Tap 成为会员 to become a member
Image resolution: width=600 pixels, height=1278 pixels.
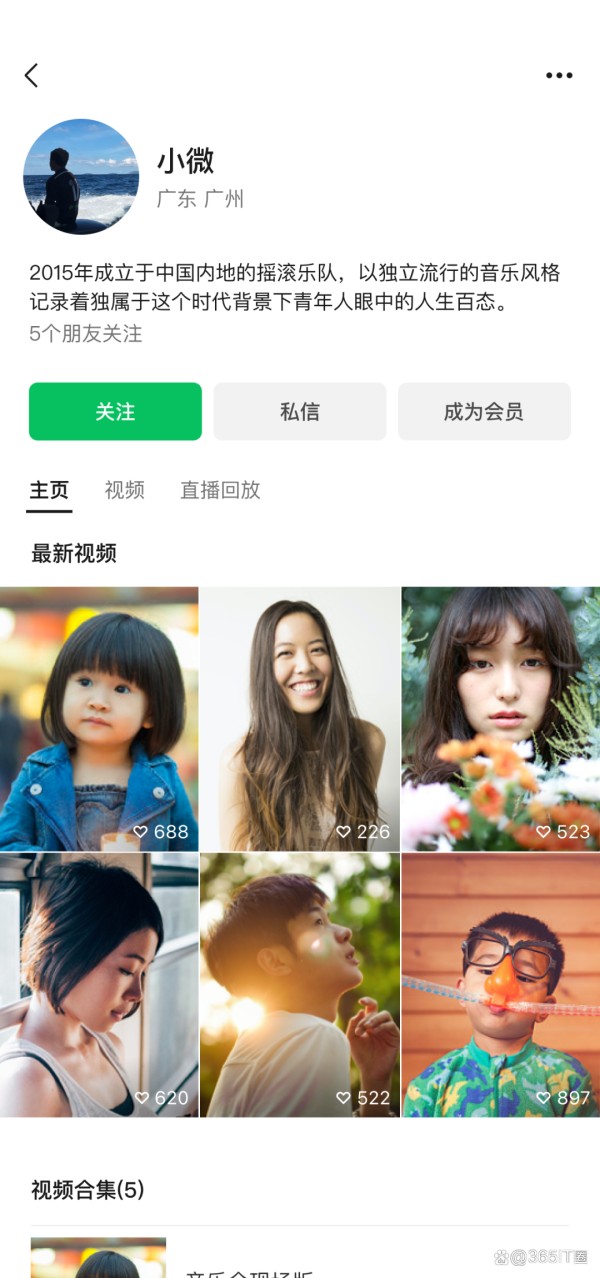484,411
